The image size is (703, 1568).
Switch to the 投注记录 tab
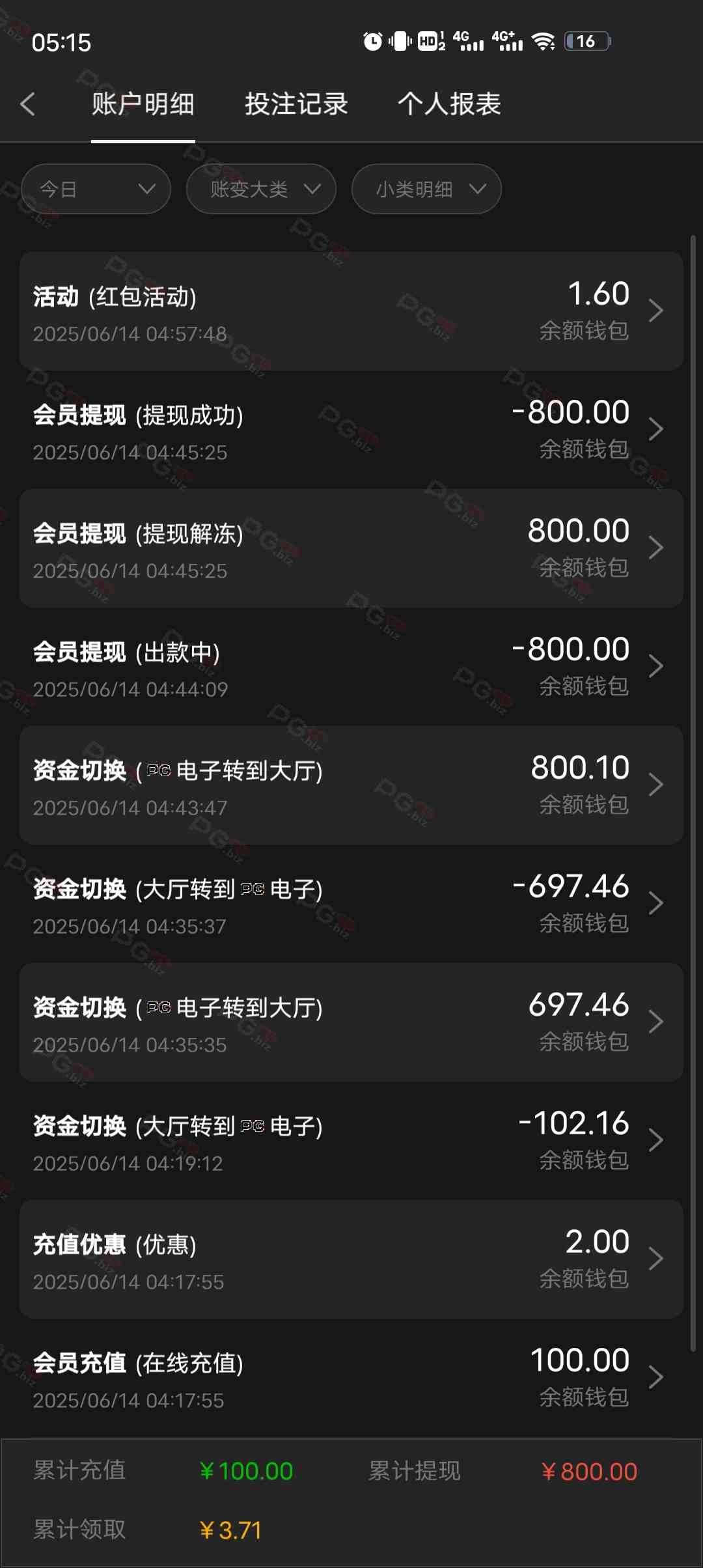[296, 104]
